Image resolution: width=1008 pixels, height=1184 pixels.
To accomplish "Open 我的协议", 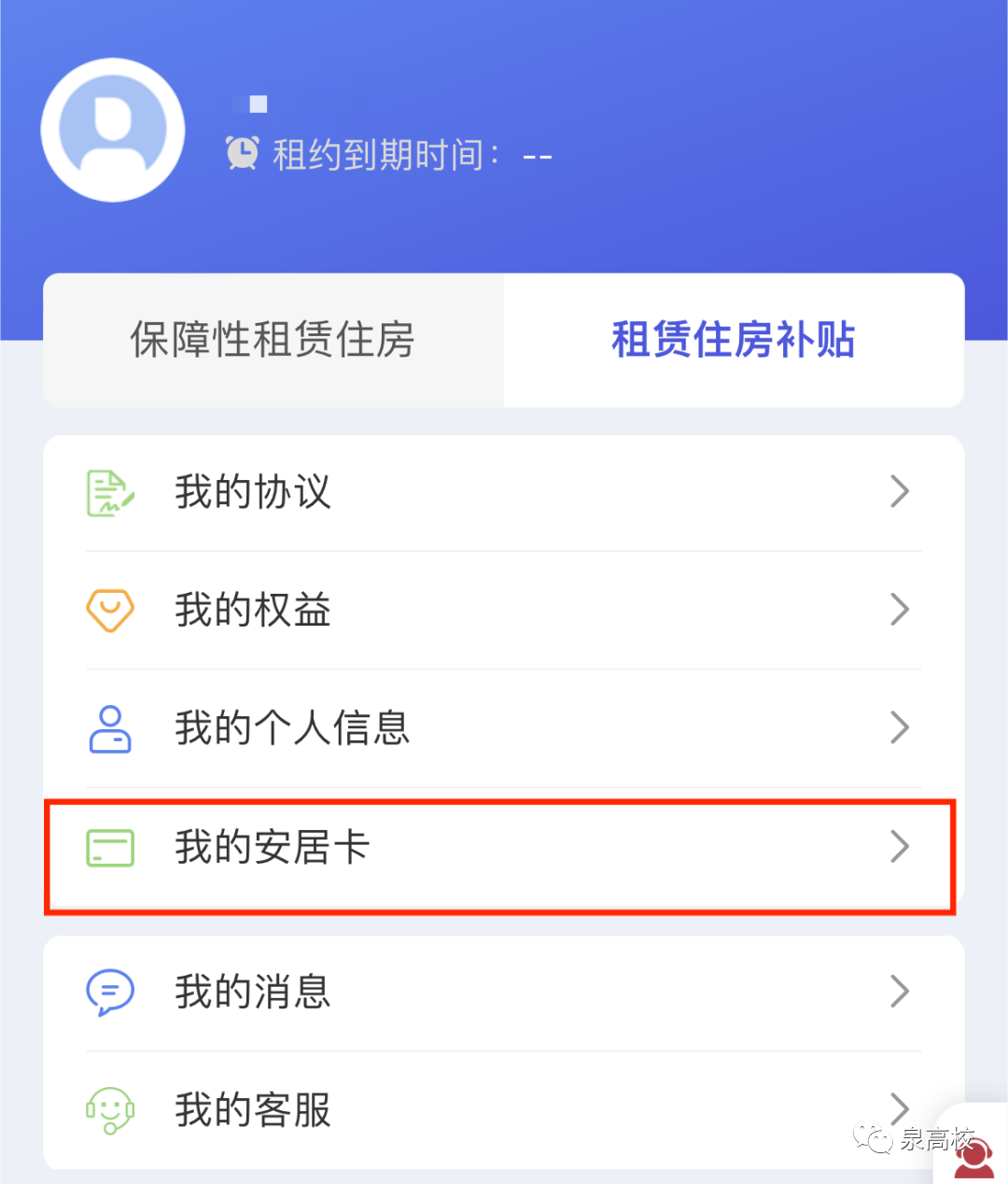I will 504,492.
